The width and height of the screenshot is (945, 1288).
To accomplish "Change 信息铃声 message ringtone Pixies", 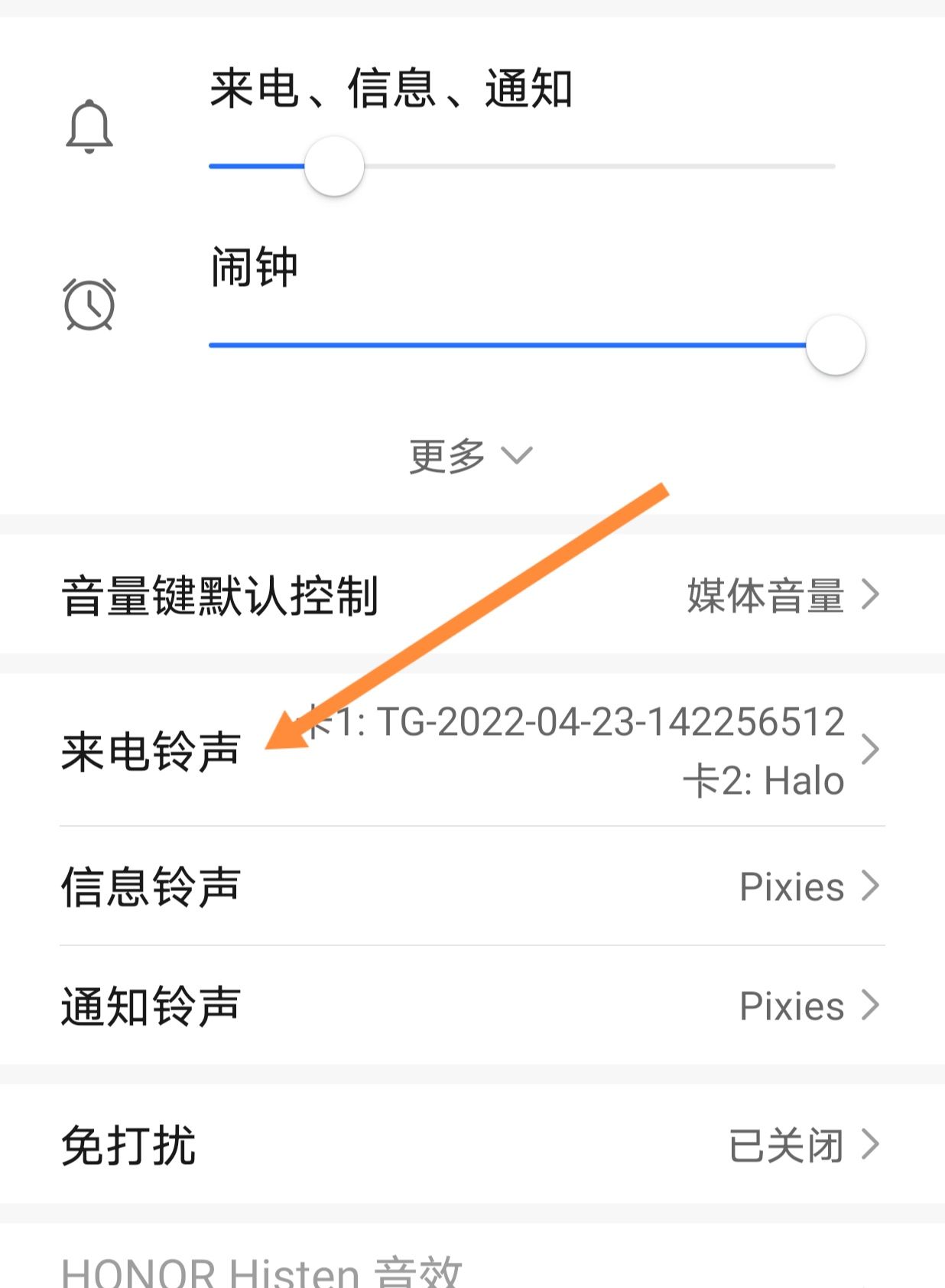I will (x=791, y=887).
